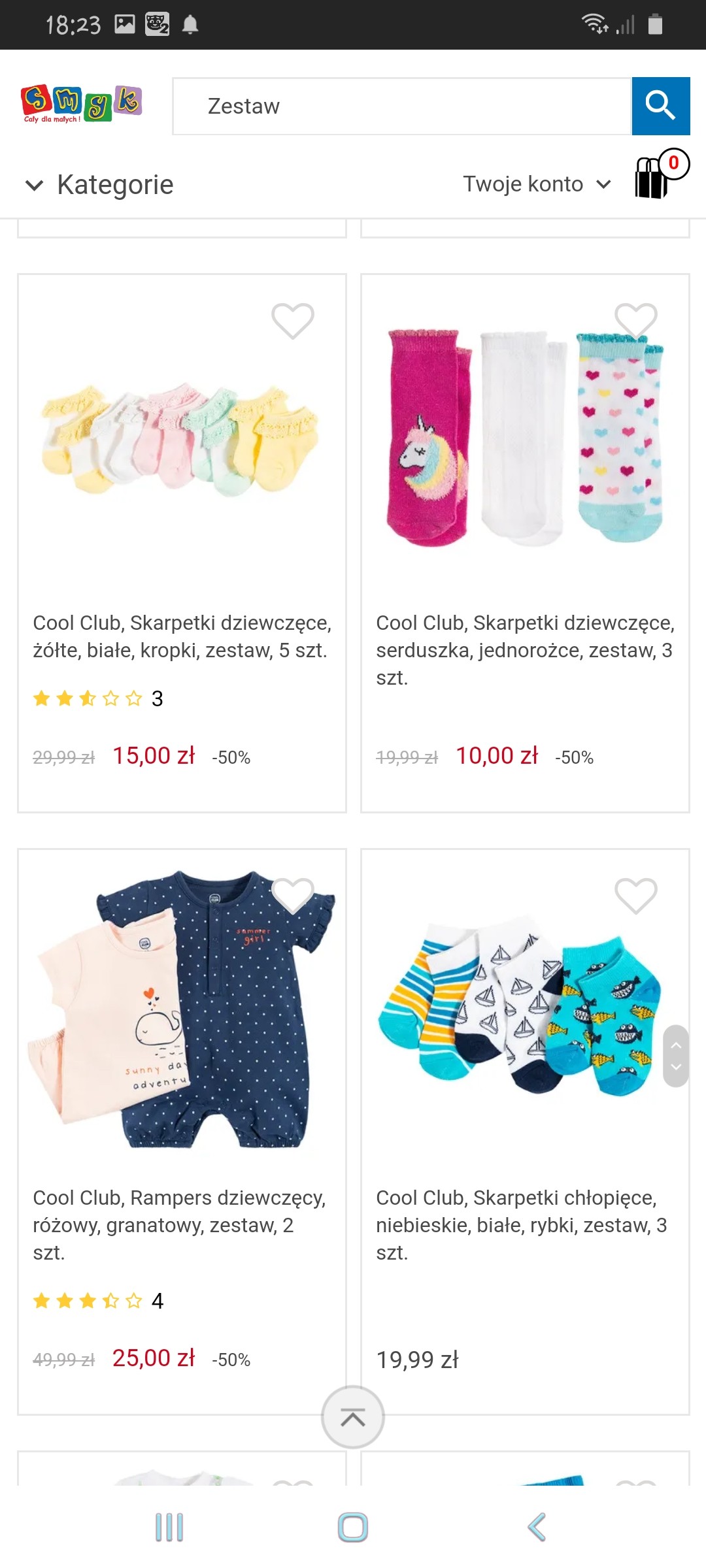706x1568 pixels.
Task: View the Skarpetki chłopięce rybki product
Action: pos(521,1224)
